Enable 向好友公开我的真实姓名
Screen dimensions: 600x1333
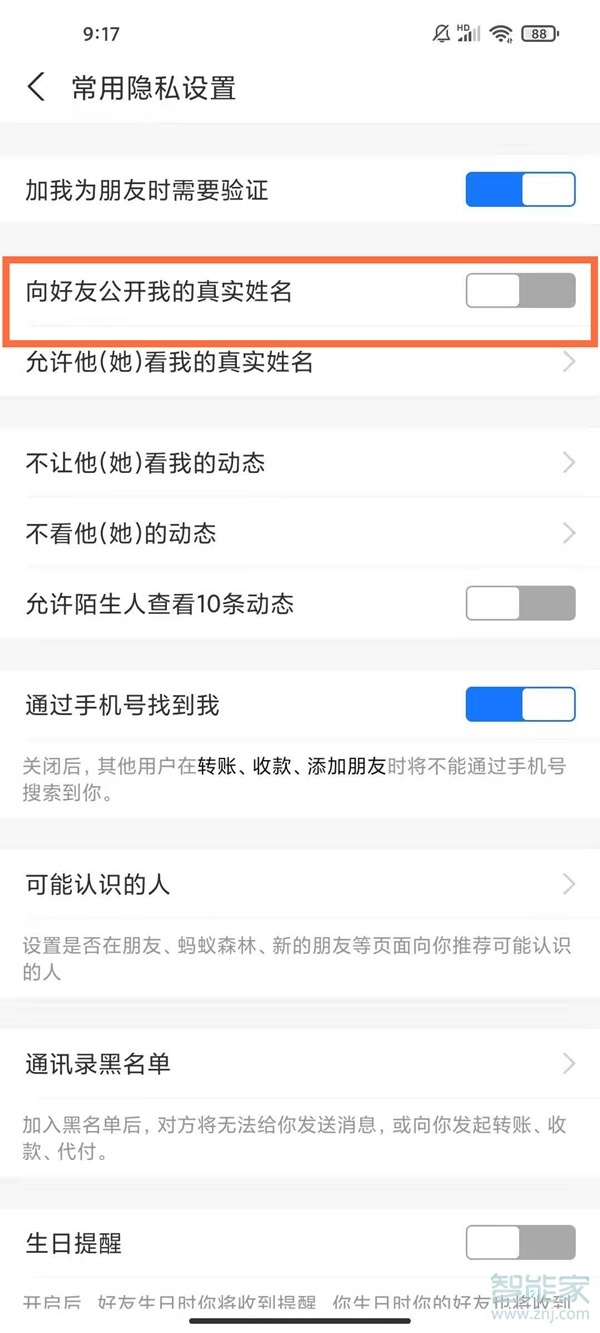pyautogui.click(x=520, y=291)
